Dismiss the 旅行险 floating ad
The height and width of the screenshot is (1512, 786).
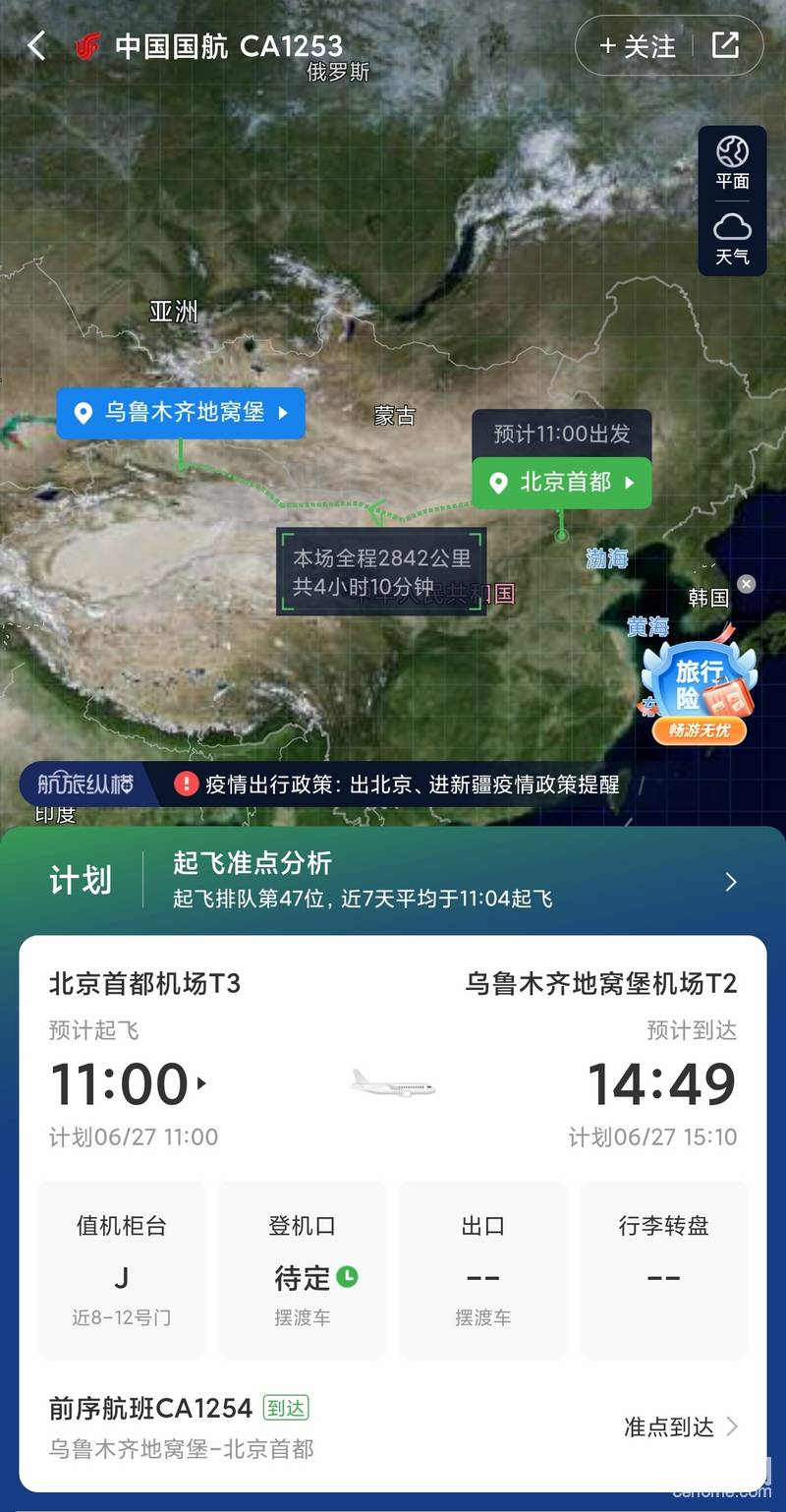[x=747, y=584]
